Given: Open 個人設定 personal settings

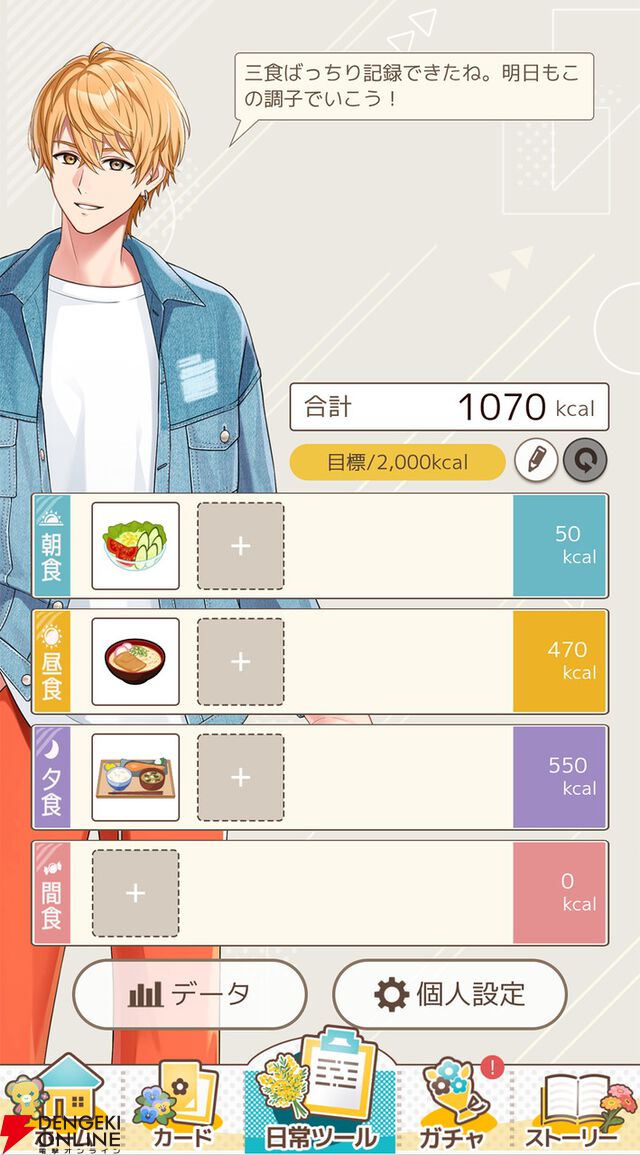Looking at the screenshot, I should point(449,994).
